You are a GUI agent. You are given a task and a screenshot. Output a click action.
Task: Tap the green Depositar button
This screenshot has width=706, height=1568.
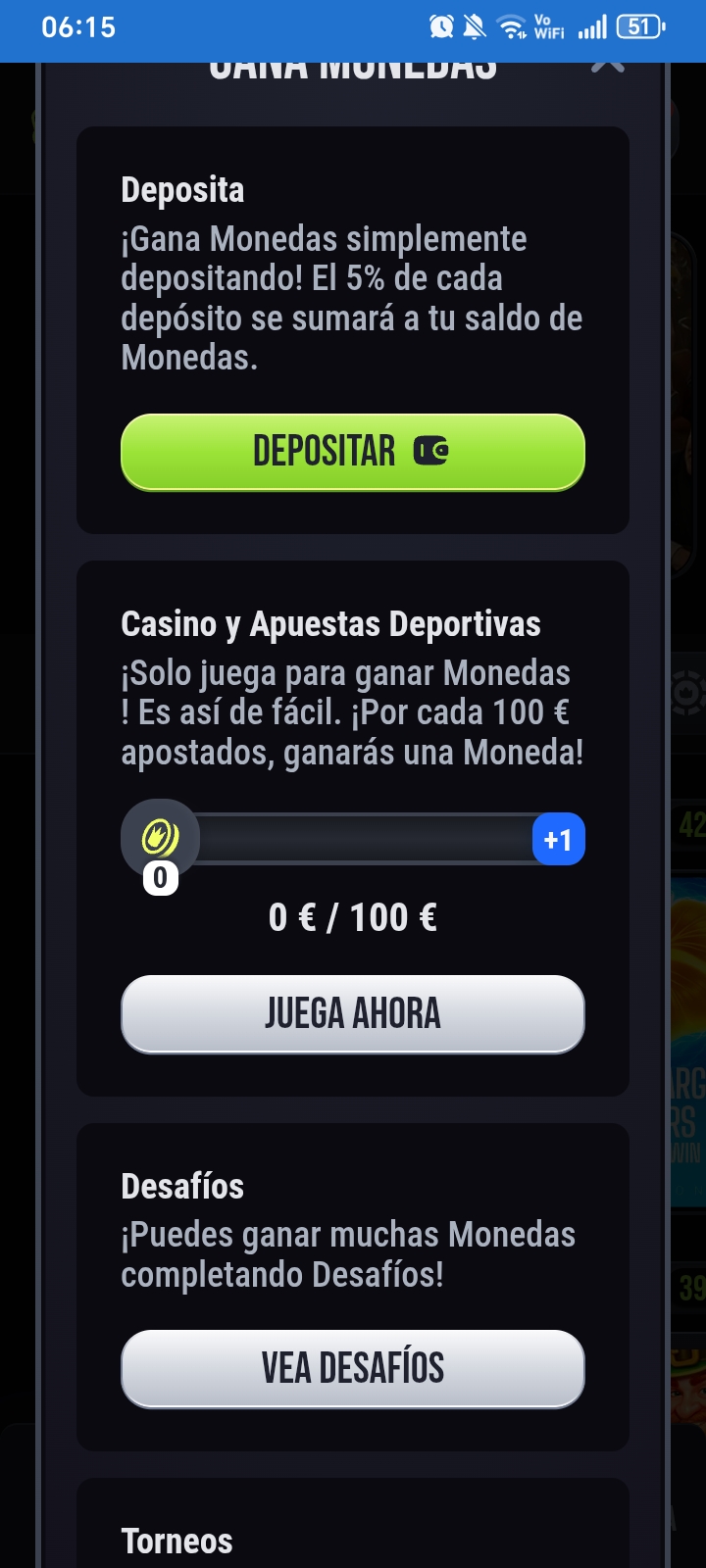click(353, 452)
